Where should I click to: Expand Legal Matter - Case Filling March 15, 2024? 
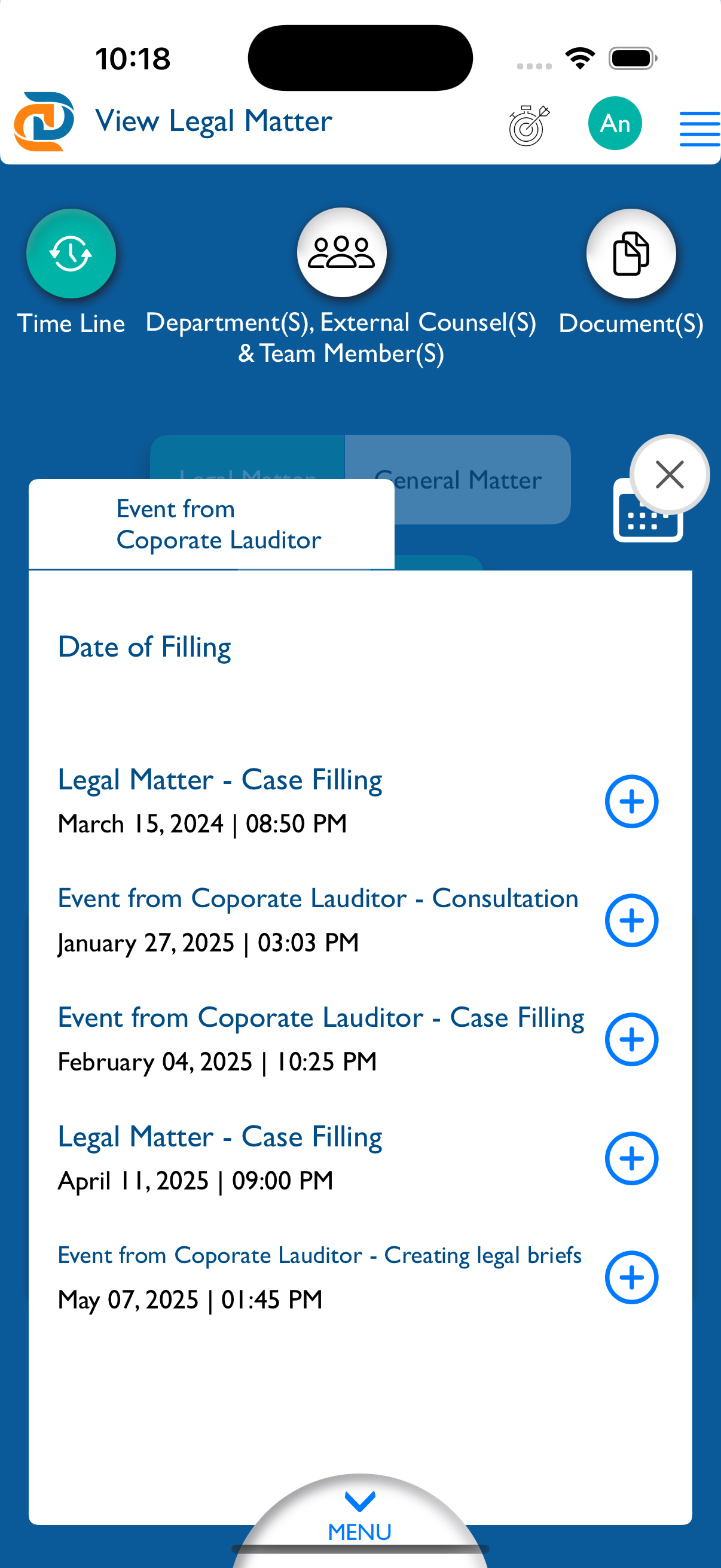click(x=631, y=801)
